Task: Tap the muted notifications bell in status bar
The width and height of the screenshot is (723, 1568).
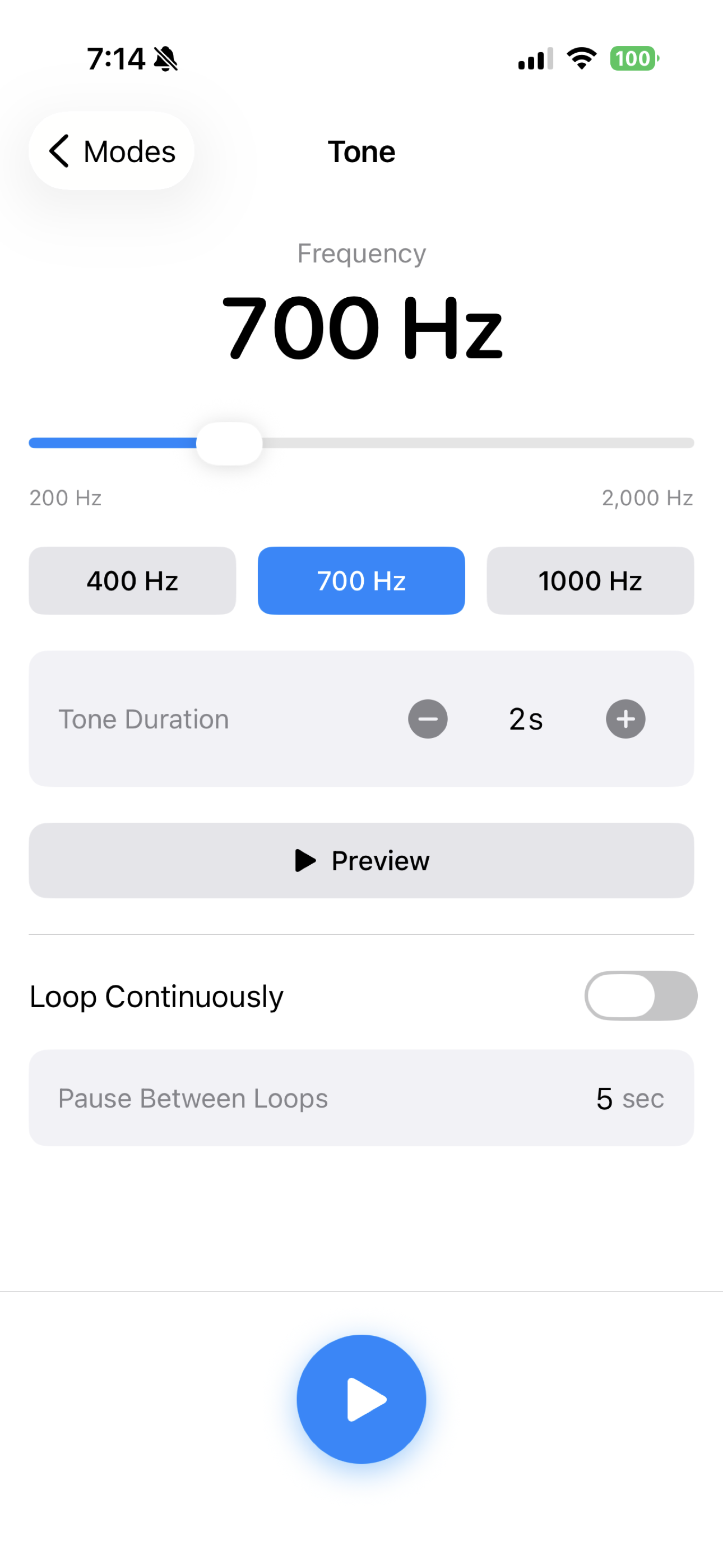Action: tap(166, 58)
